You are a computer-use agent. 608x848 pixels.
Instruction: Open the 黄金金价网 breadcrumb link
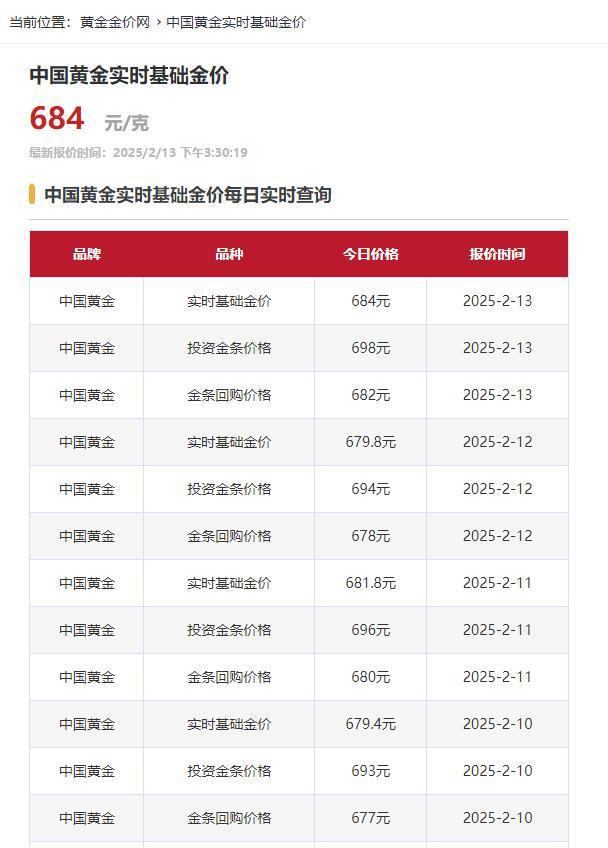point(115,22)
